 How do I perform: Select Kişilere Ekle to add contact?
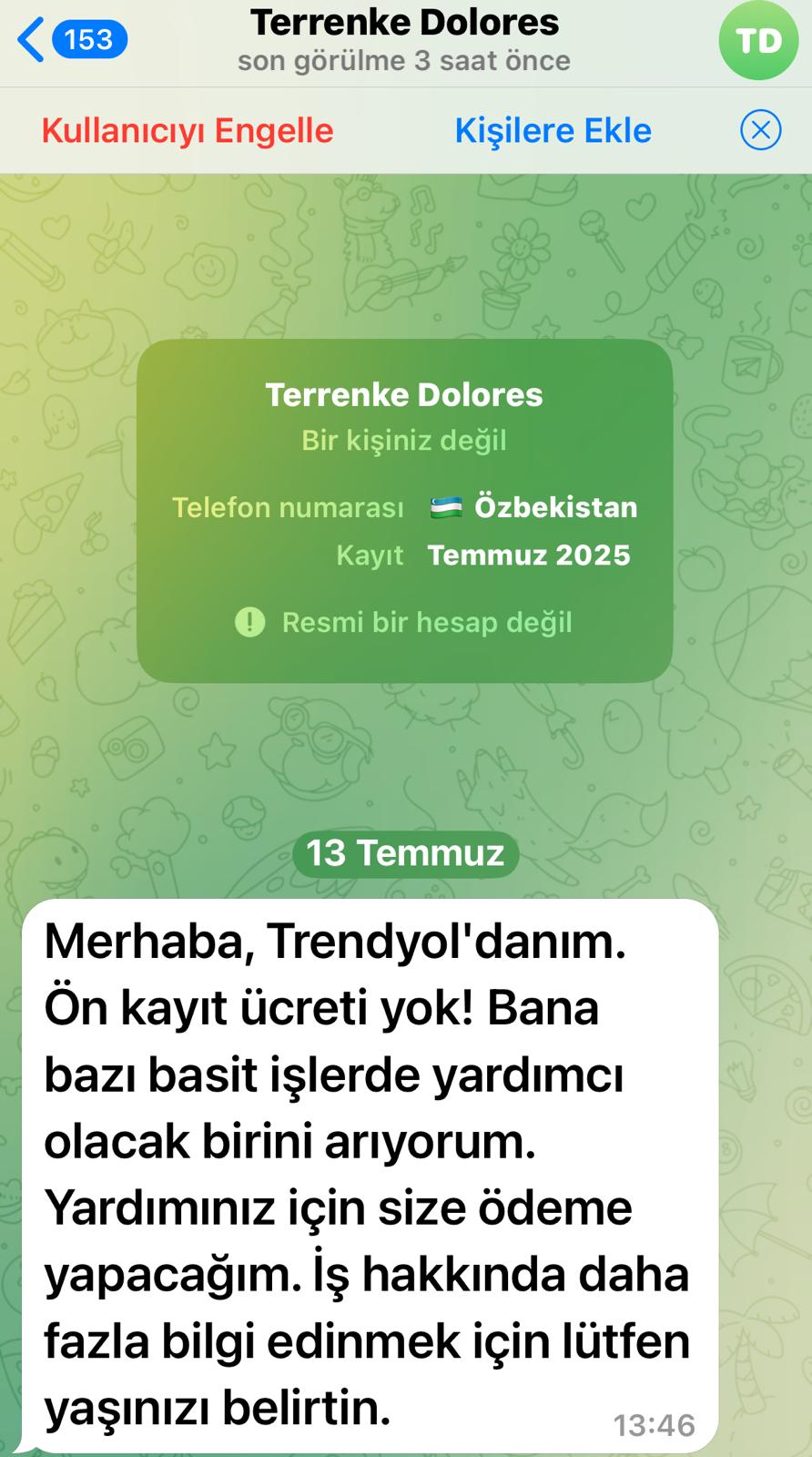[553, 131]
